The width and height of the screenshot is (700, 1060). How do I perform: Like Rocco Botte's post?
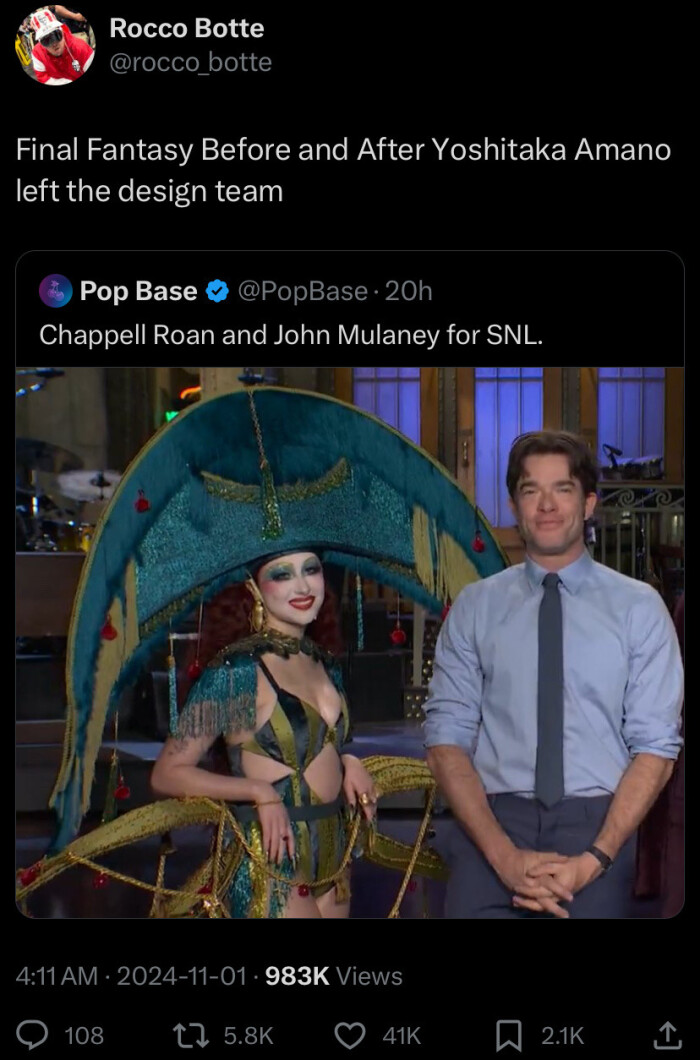[349, 1036]
